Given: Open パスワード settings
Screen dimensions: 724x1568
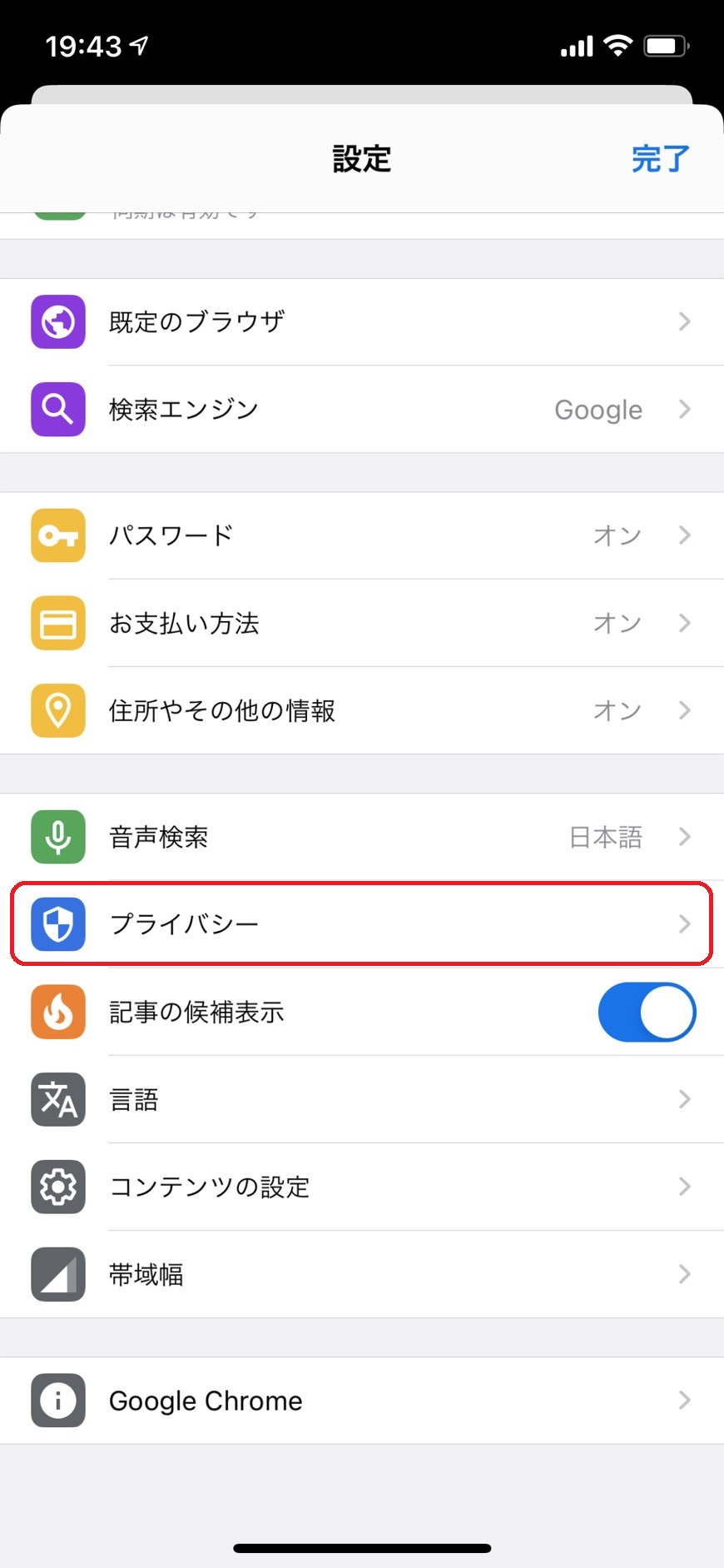Looking at the screenshot, I should [362, 535].
